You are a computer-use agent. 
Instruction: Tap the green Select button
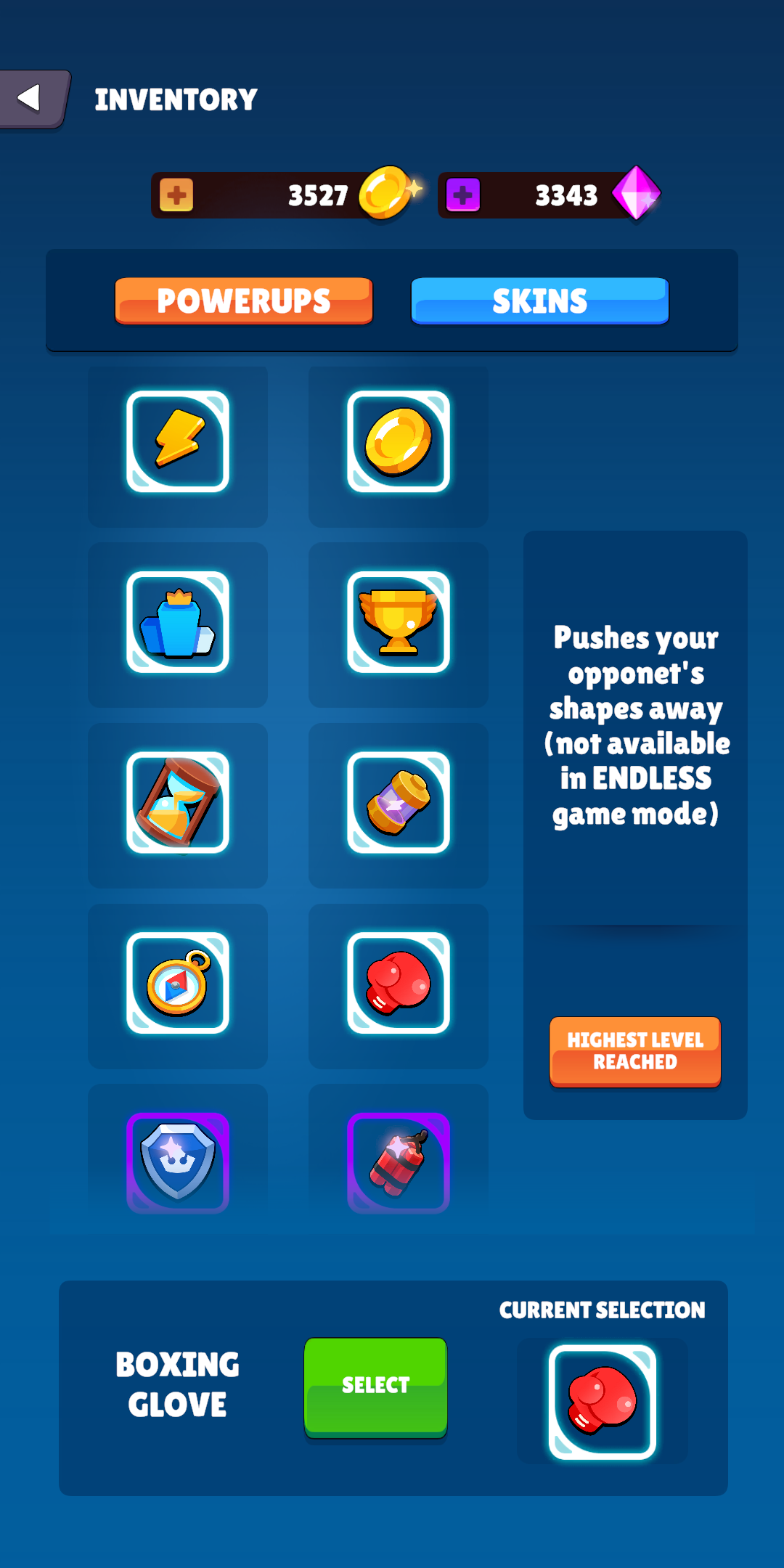pos(375,1386)
